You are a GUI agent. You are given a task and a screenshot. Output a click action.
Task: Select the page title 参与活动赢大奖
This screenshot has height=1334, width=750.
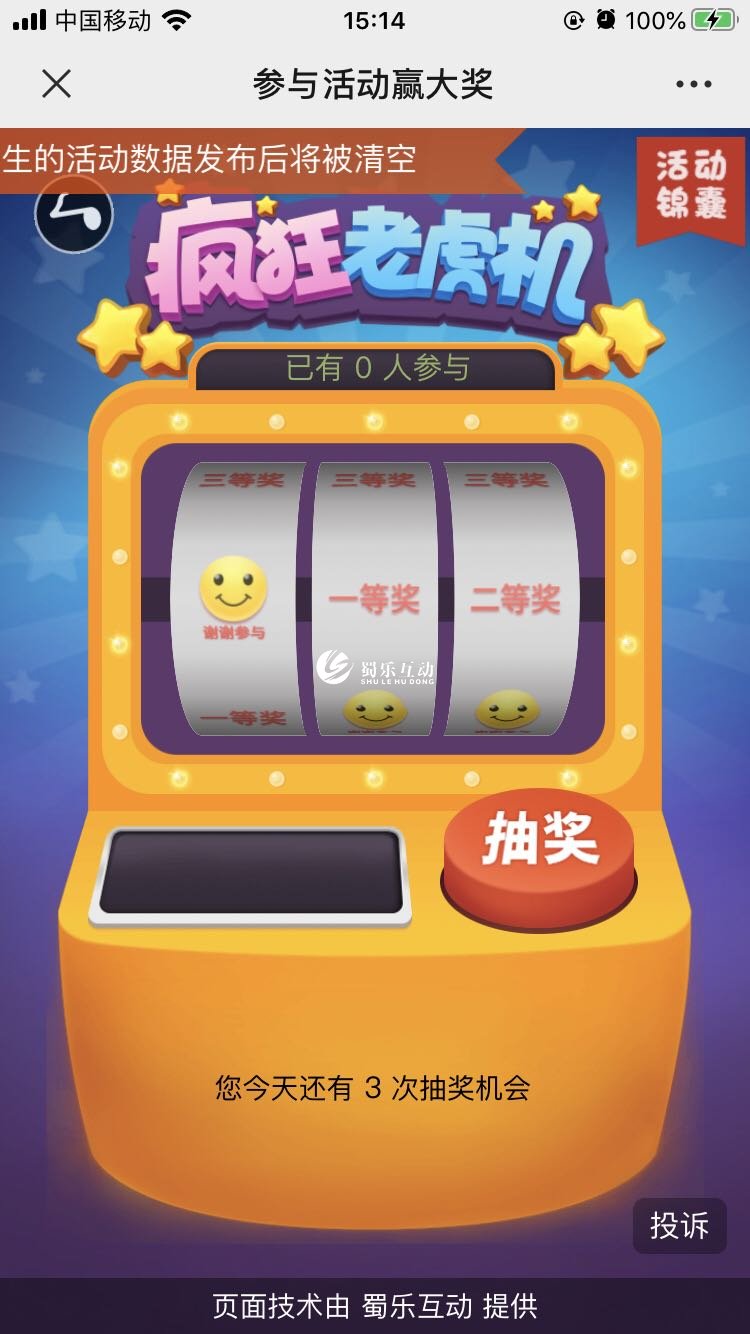point(374,85)
